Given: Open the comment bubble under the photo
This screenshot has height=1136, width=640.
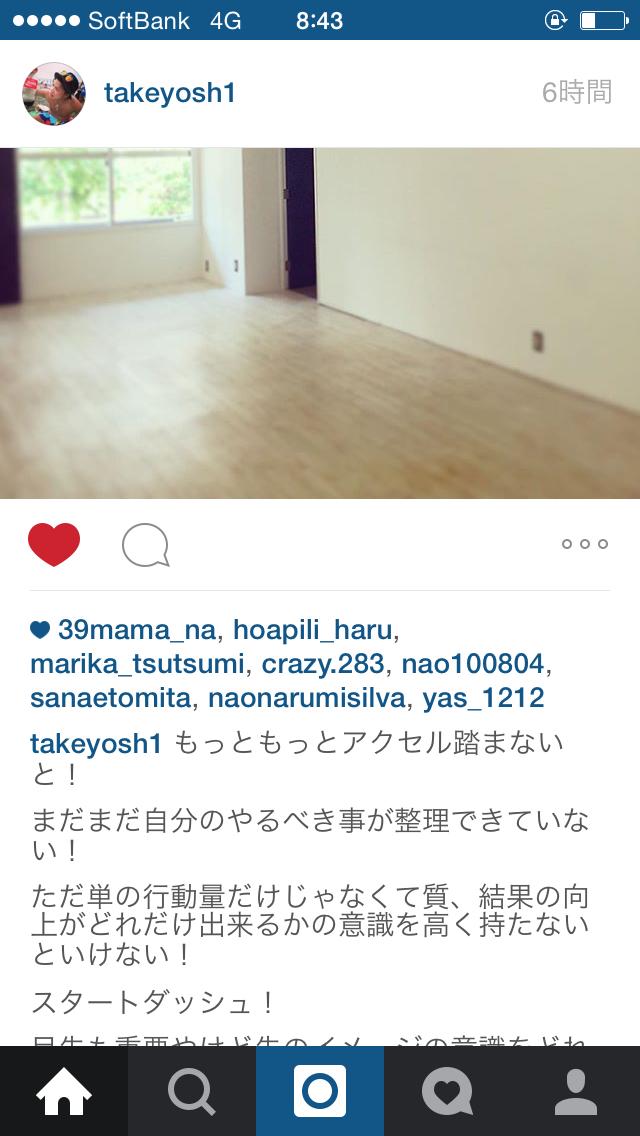Looking at the screenshot, I should click(x=145, y=546).
